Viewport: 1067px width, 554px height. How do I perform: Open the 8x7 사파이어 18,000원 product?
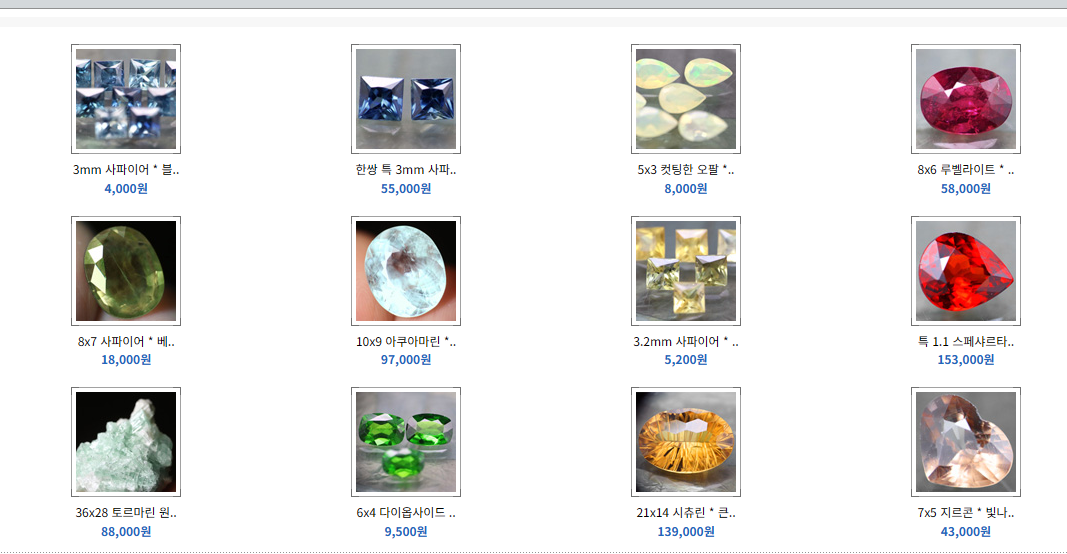pyautogui.click(x=126, y=270)
